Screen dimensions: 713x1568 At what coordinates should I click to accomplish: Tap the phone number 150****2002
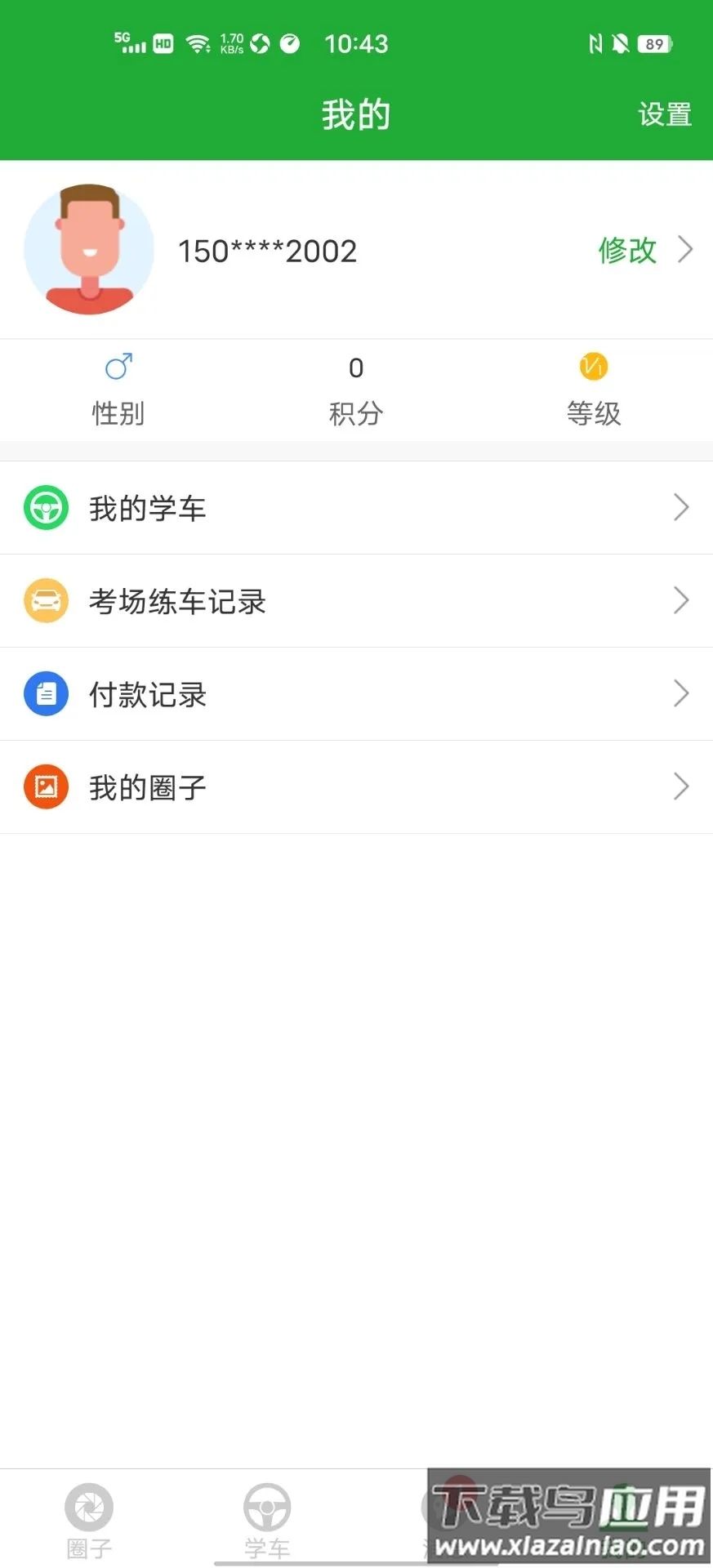(x=266, y=251)
